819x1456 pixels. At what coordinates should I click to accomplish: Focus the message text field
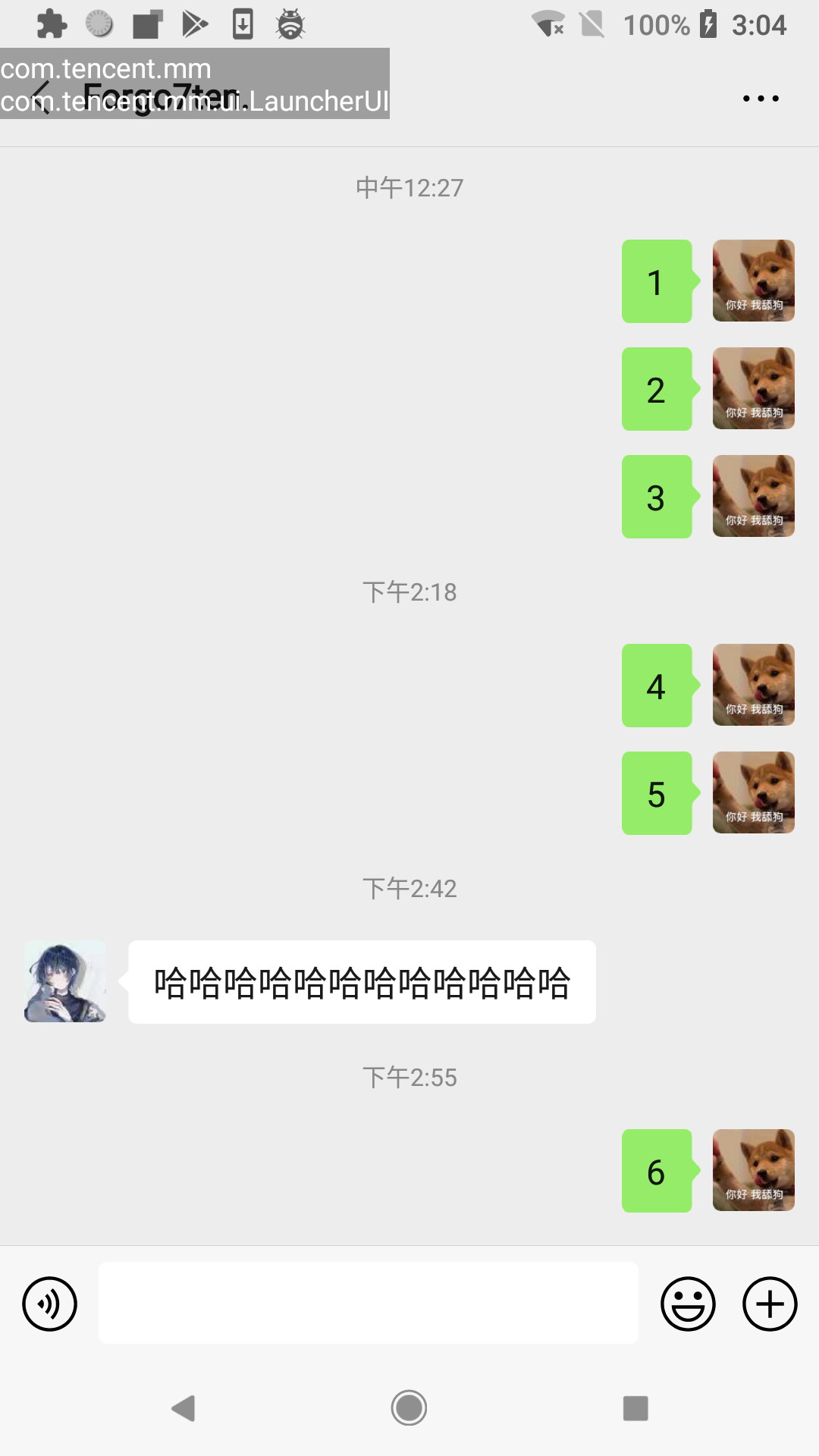[368, 1303]
